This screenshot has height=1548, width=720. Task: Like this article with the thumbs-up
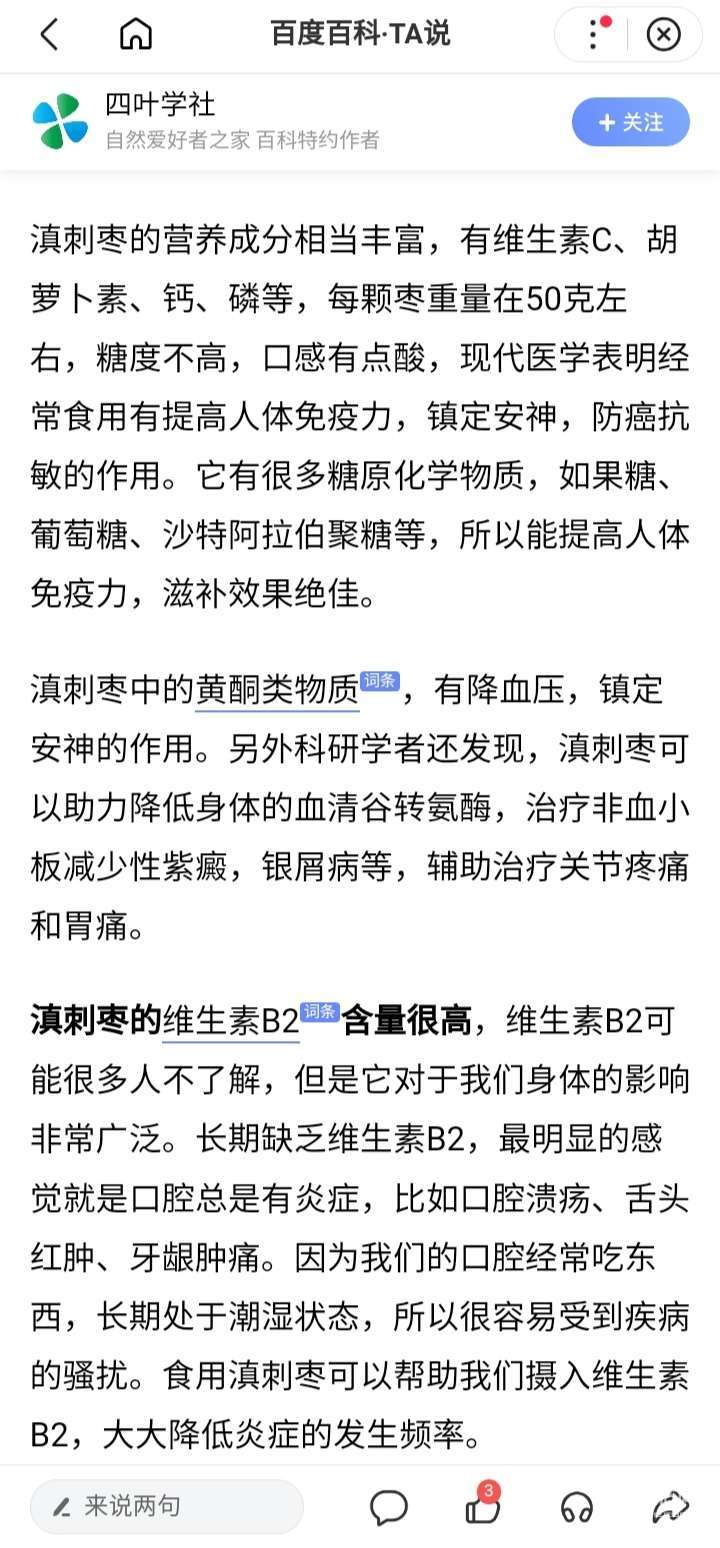coord(483,1506)
